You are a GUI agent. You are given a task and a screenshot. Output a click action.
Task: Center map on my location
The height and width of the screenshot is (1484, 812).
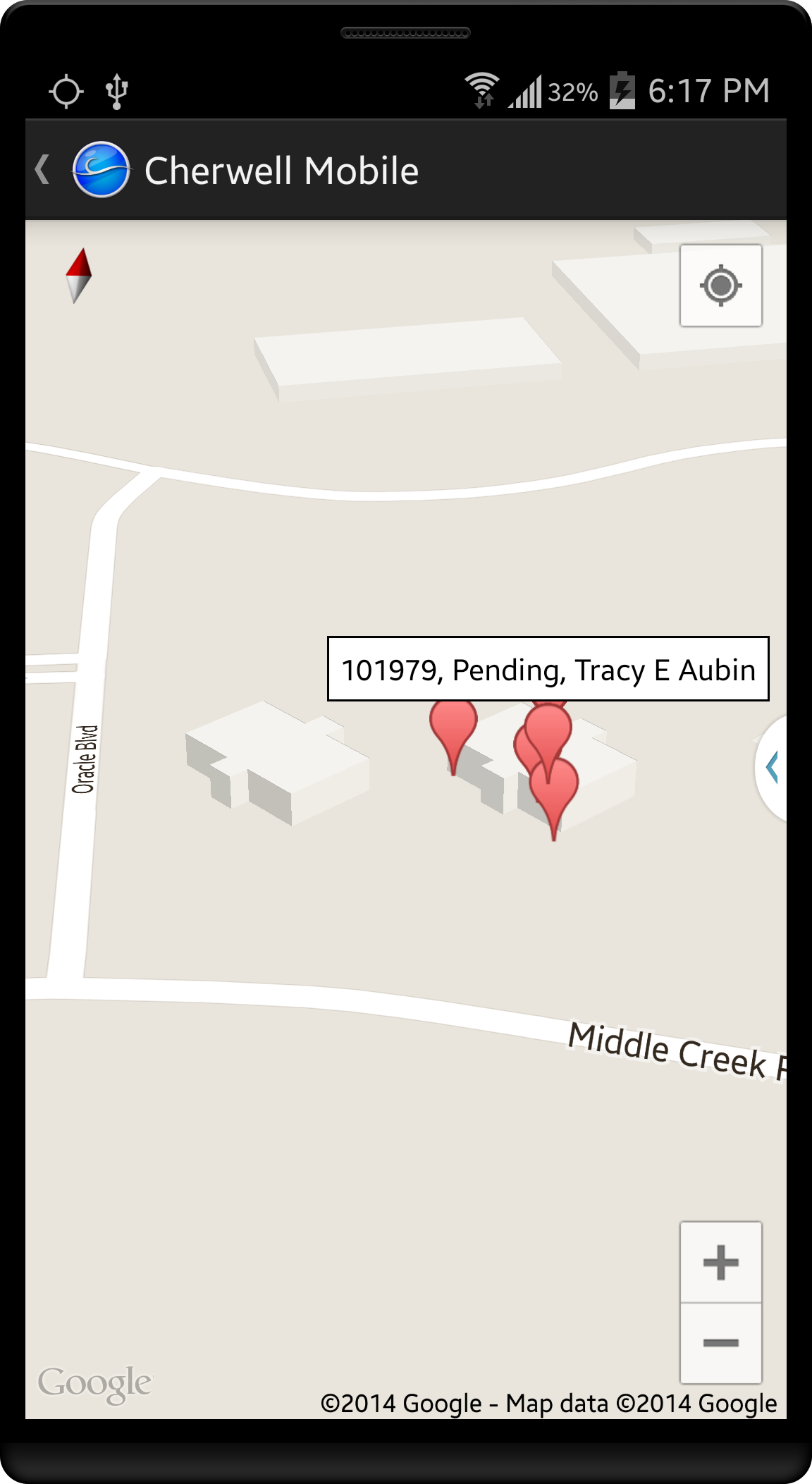tap(720, 286)
